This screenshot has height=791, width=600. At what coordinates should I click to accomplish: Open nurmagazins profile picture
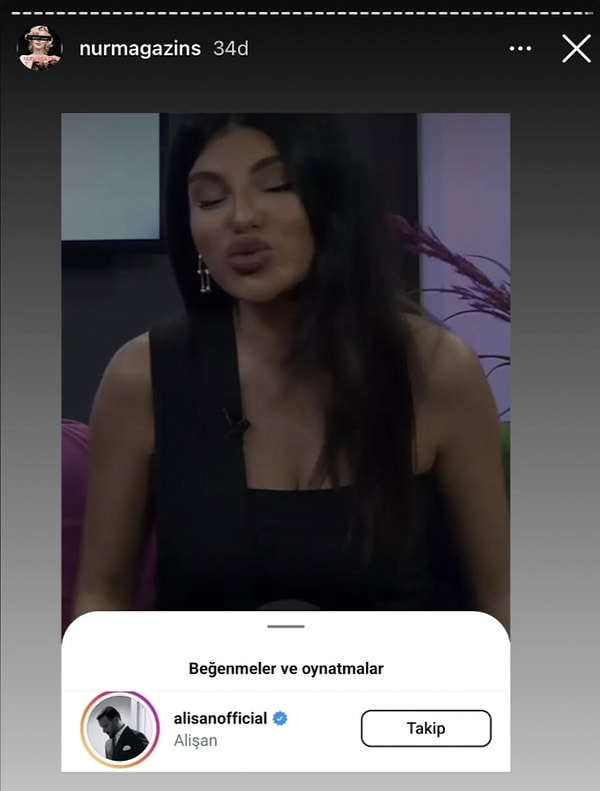click(x=40, y=48)
